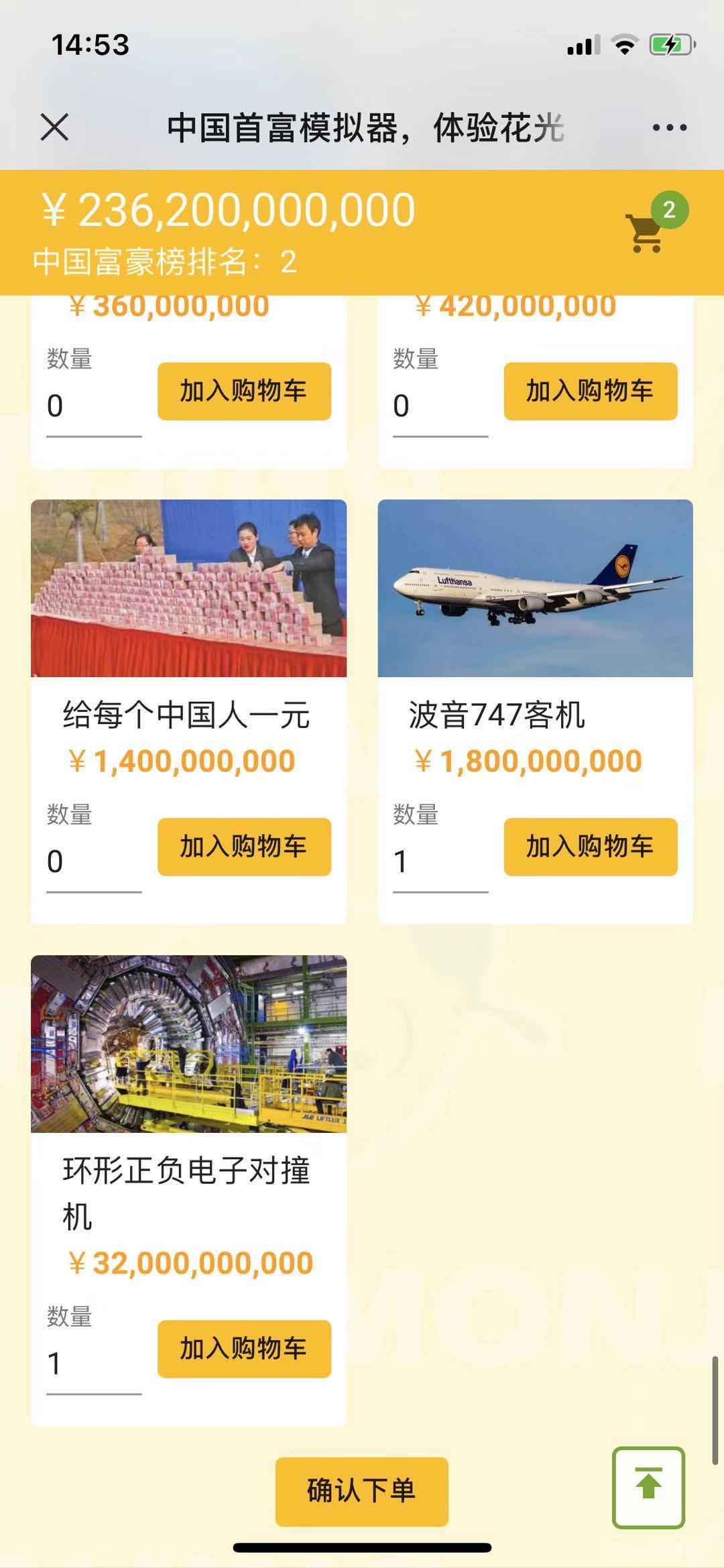Open the more options "..." menu
Viewport: 724px width, 1568px height.
coord(668,126)
